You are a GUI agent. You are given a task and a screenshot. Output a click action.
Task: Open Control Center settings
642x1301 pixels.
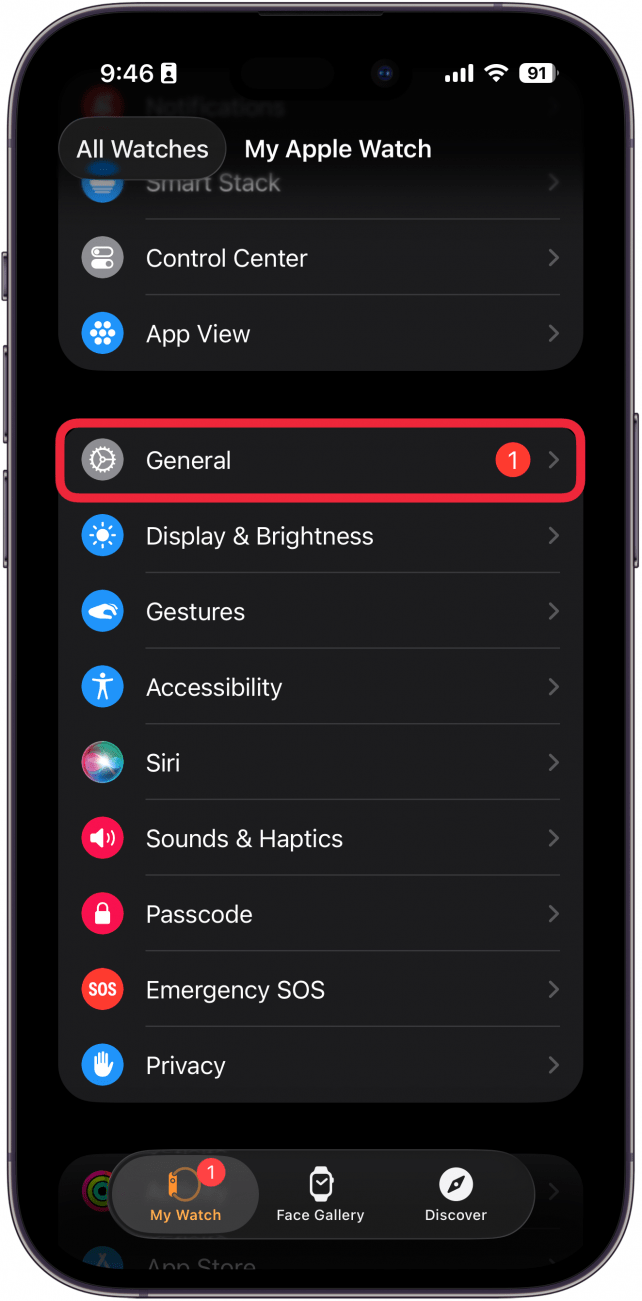(320, 258)
